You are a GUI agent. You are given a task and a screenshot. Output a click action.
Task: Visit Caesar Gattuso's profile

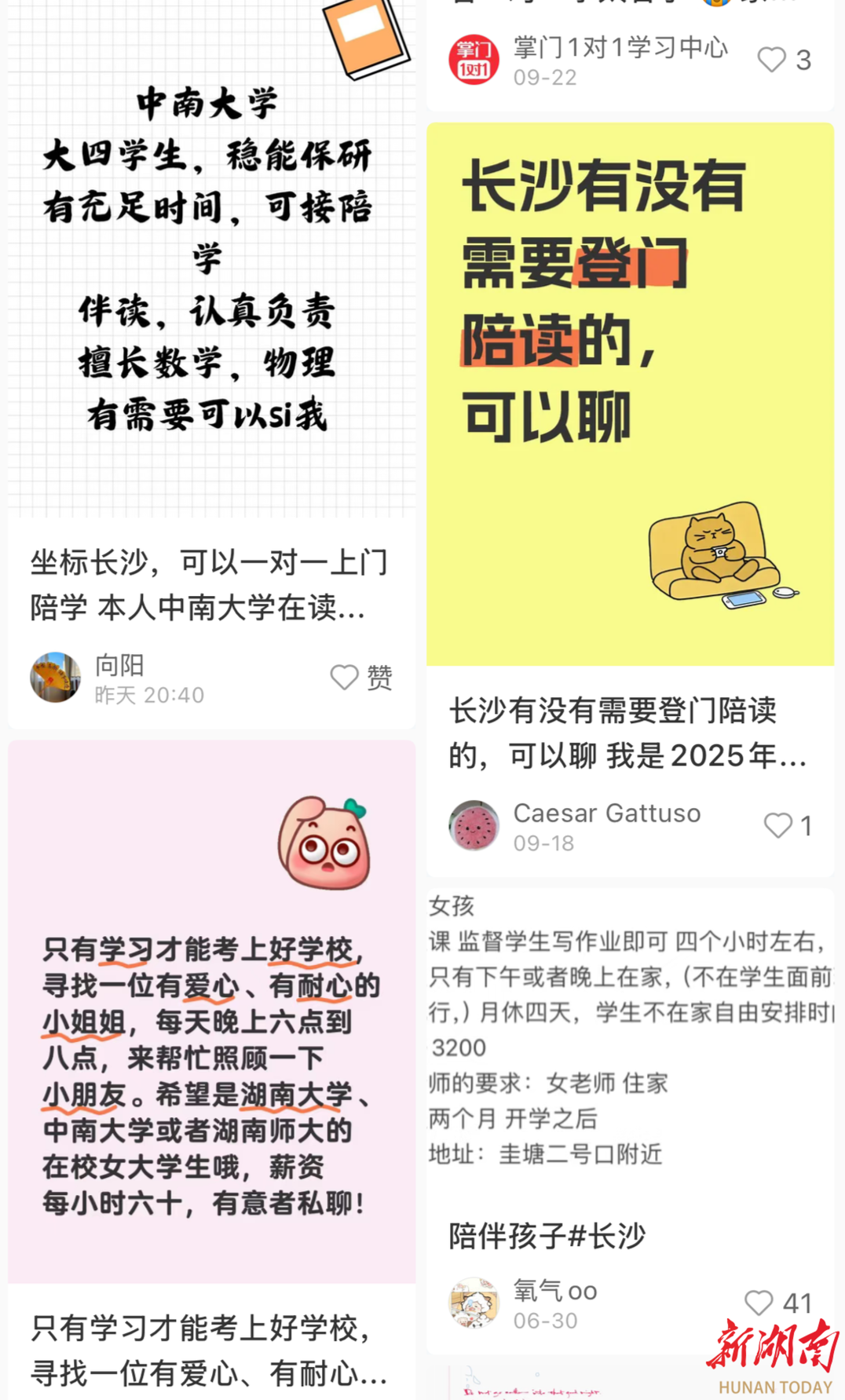[474, 826]
